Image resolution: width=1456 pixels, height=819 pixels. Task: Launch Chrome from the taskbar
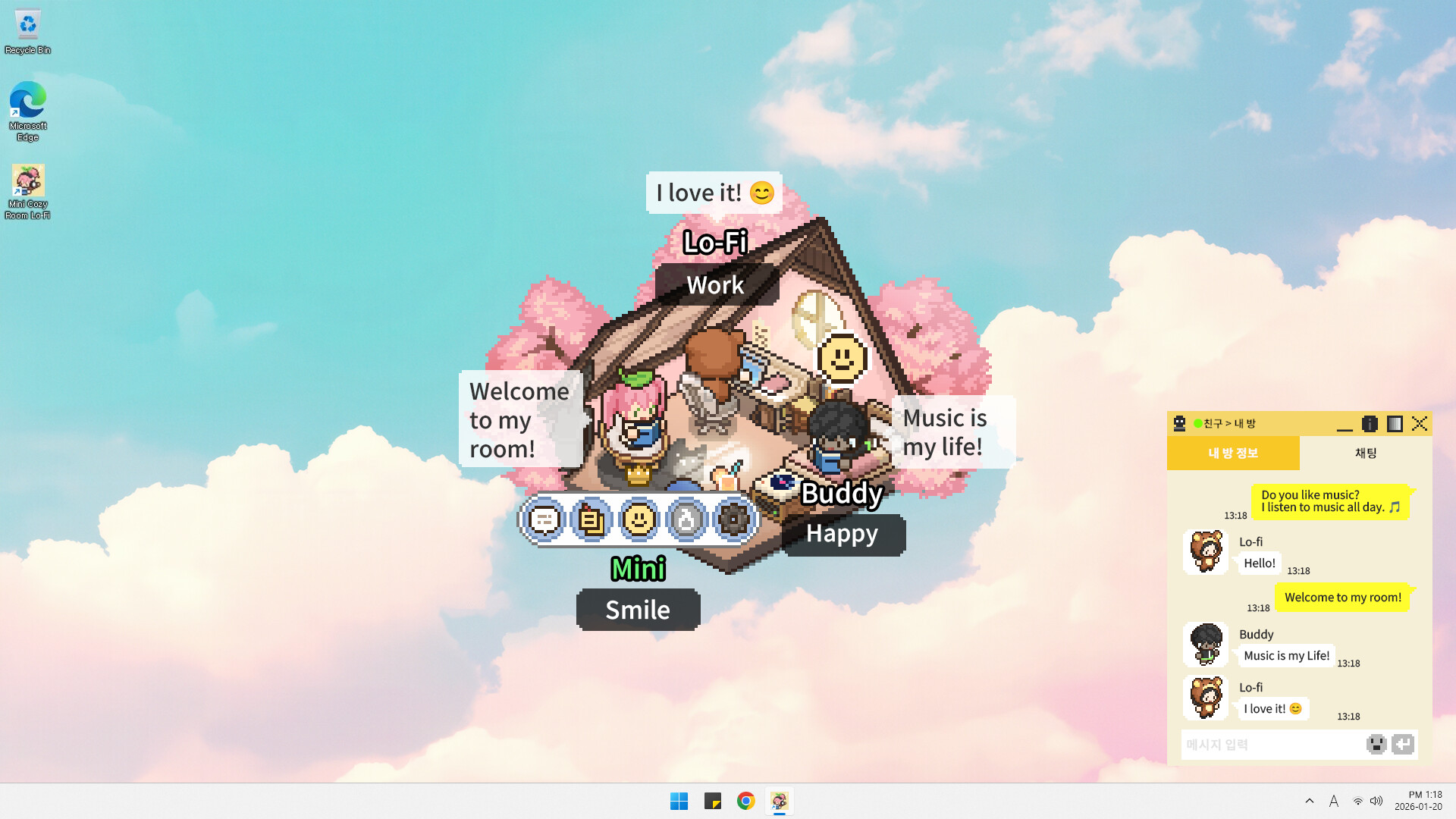tap(746, 801)
